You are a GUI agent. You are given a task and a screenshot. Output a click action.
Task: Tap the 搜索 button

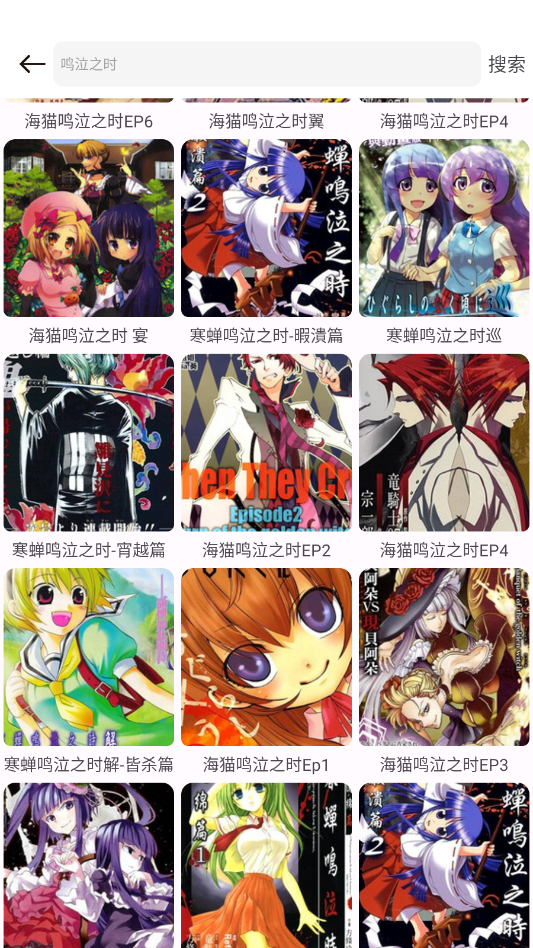pyautogui.click(x=506, y=64)
